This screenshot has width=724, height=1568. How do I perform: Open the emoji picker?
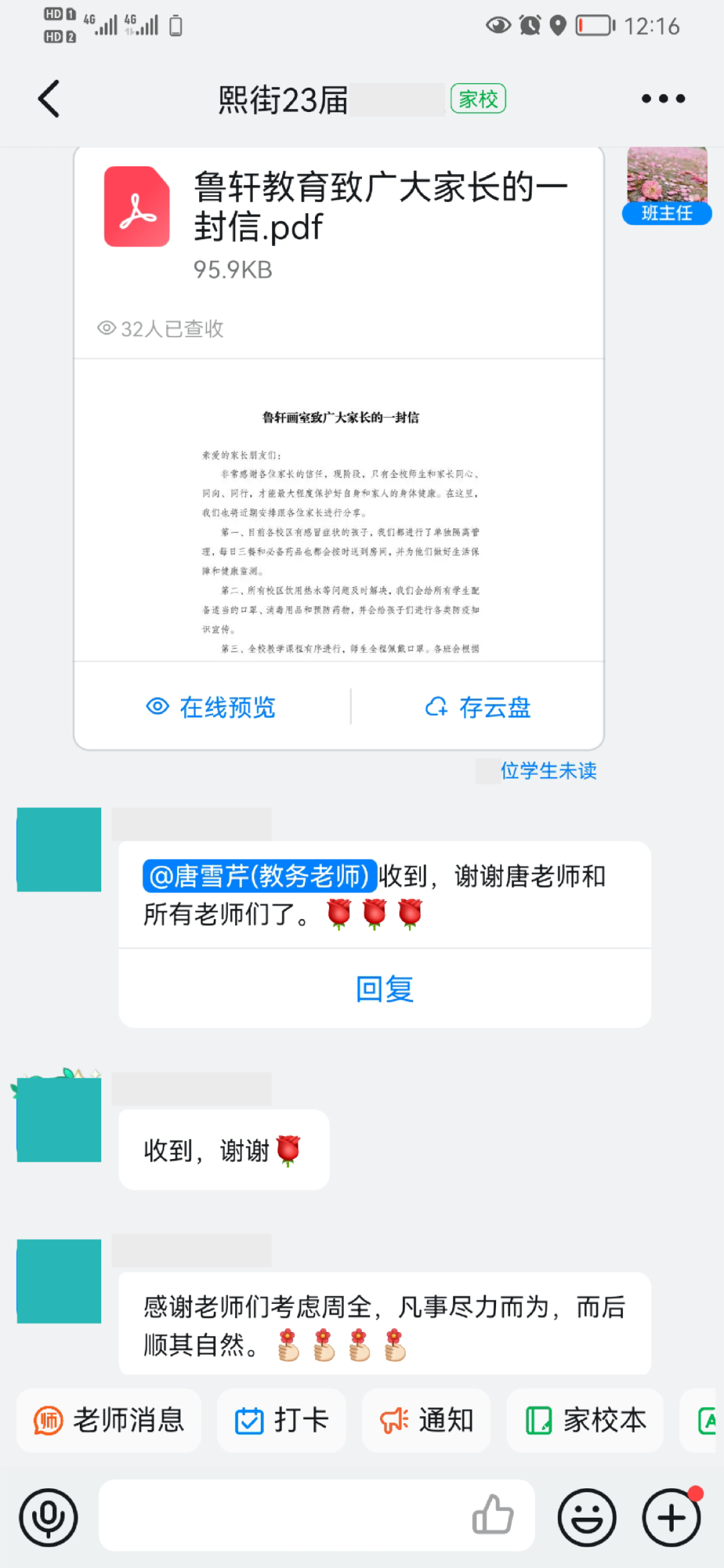click(x=587, y=1518)
